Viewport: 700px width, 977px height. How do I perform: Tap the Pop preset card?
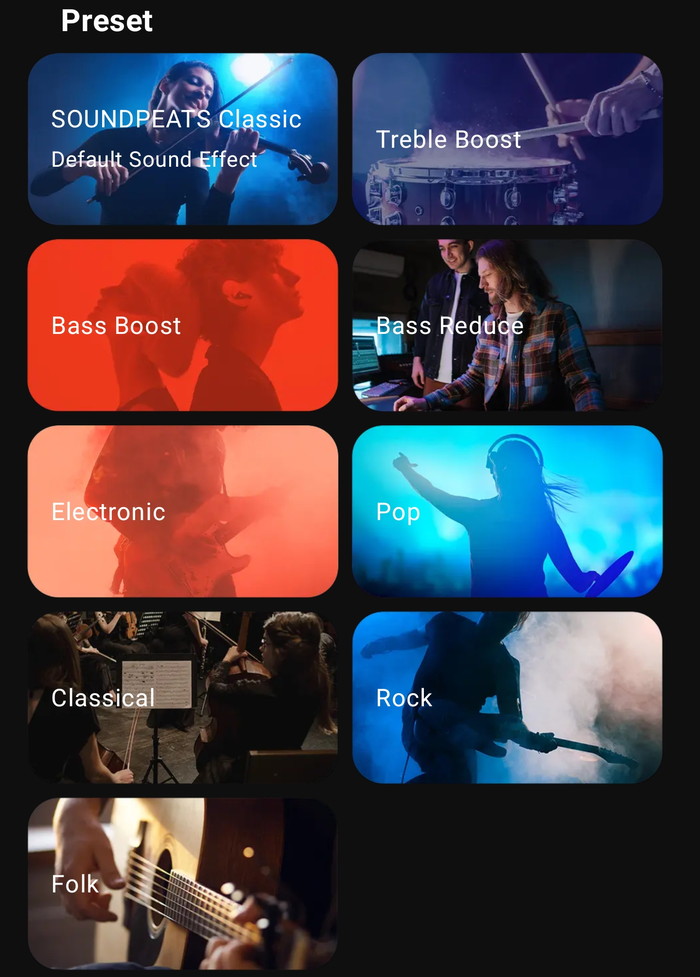507,511
